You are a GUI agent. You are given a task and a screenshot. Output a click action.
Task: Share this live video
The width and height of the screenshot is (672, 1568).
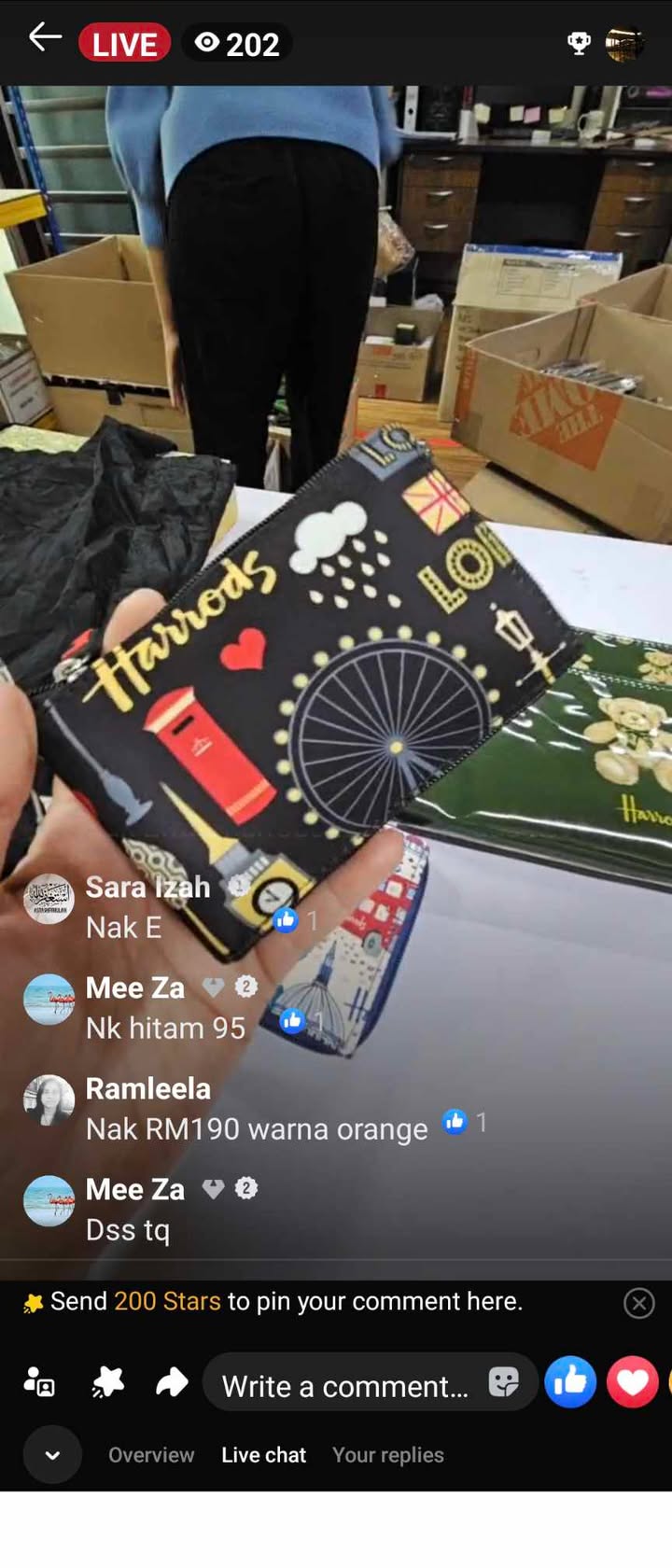tap(172, 1382)
